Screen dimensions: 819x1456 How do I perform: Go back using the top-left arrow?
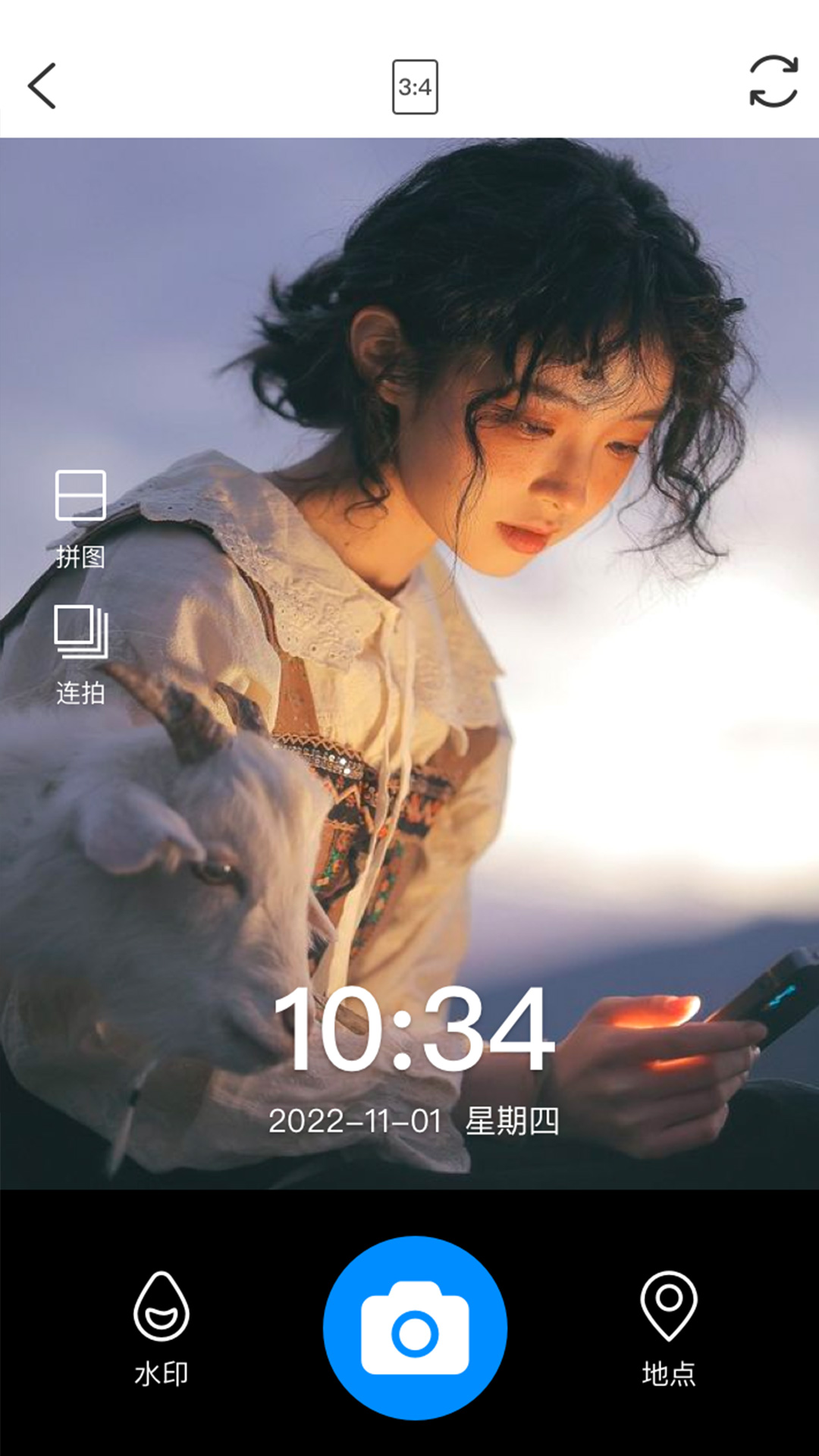[x=42, y=86]
